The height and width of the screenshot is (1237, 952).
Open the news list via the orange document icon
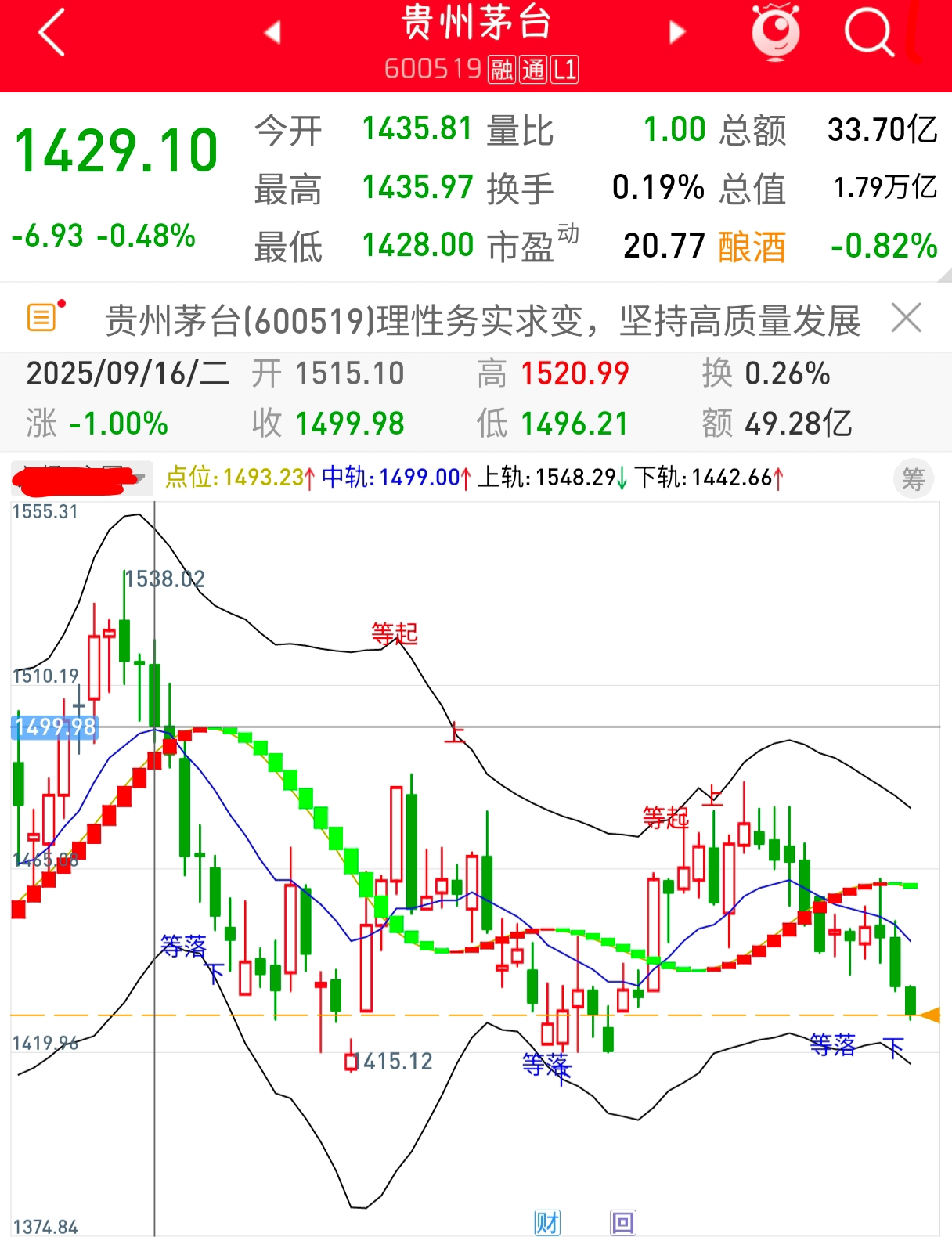(x=41, y=318)
